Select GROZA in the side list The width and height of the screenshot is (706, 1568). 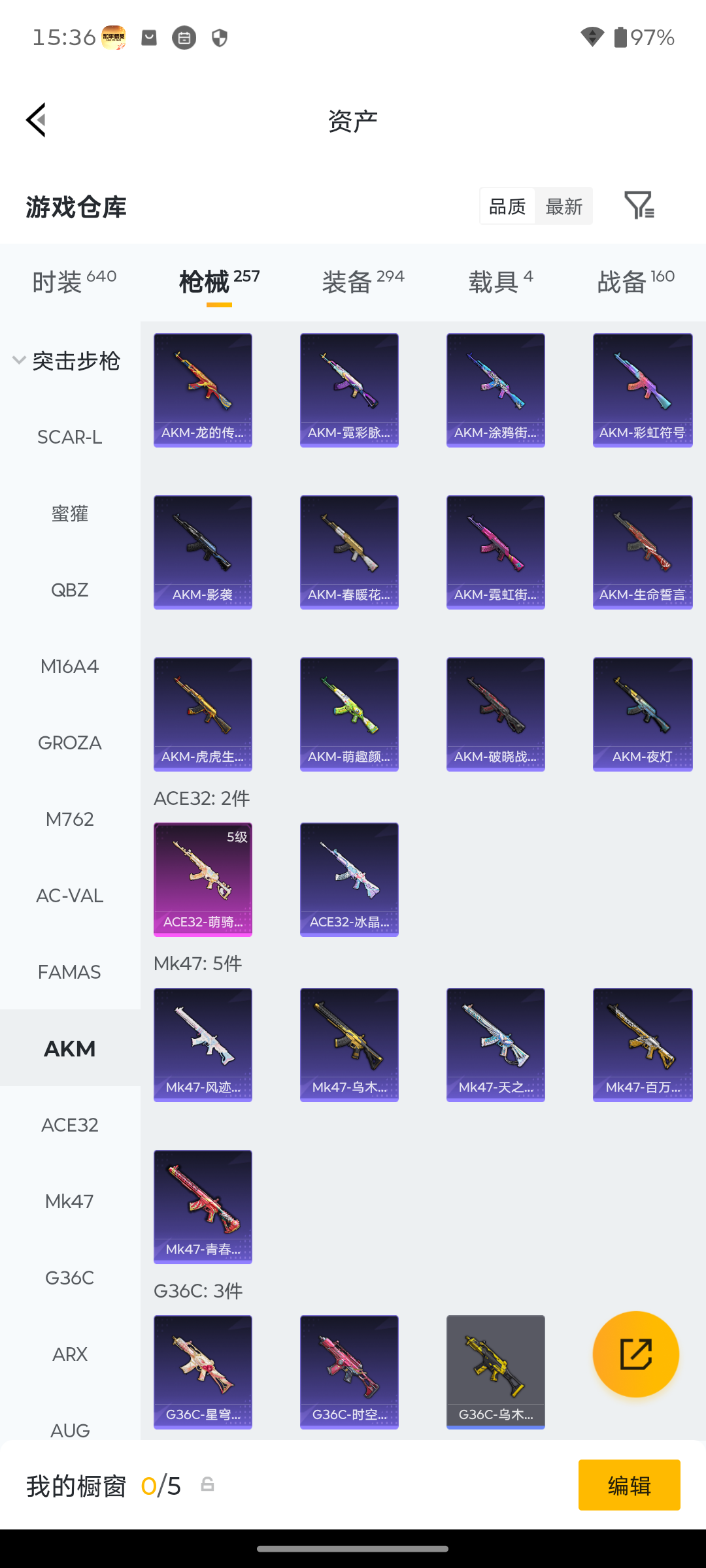[70, 743]
